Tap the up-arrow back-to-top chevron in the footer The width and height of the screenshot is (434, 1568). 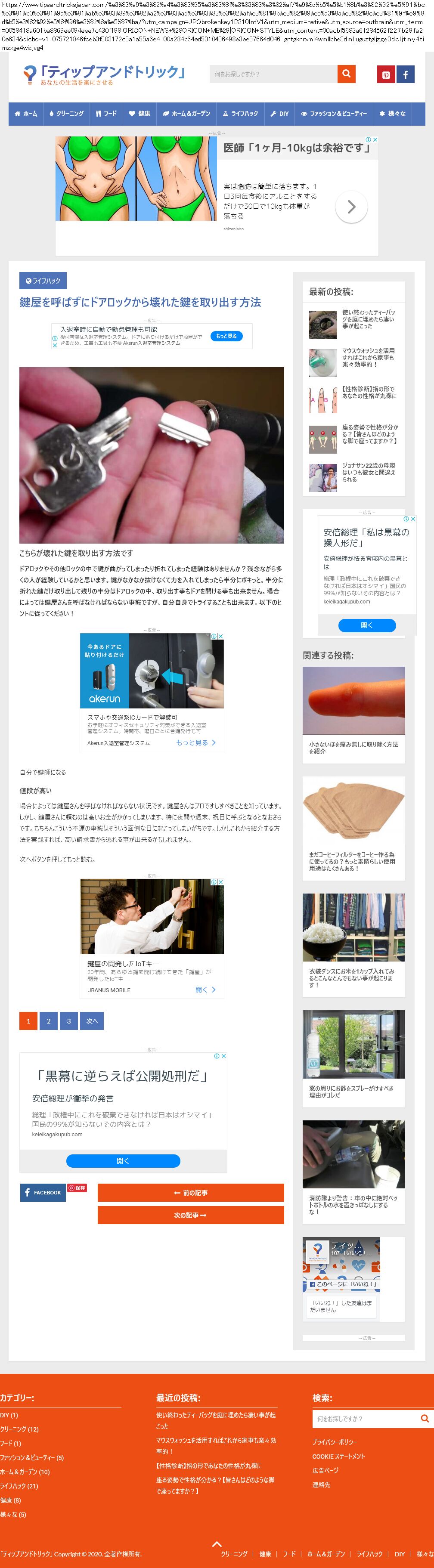217,1543
